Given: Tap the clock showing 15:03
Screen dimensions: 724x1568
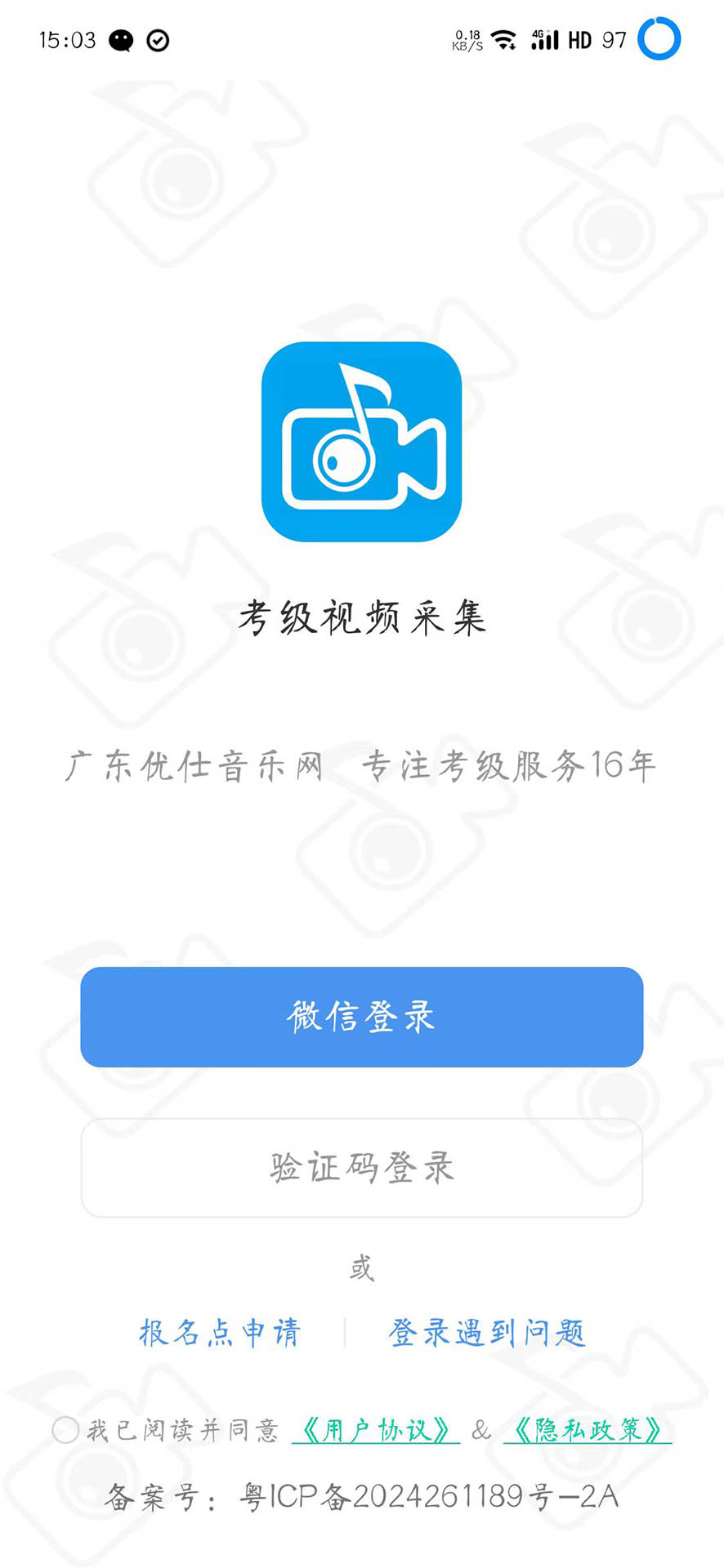Looking at the screenshot, I should tap(69, 39).
